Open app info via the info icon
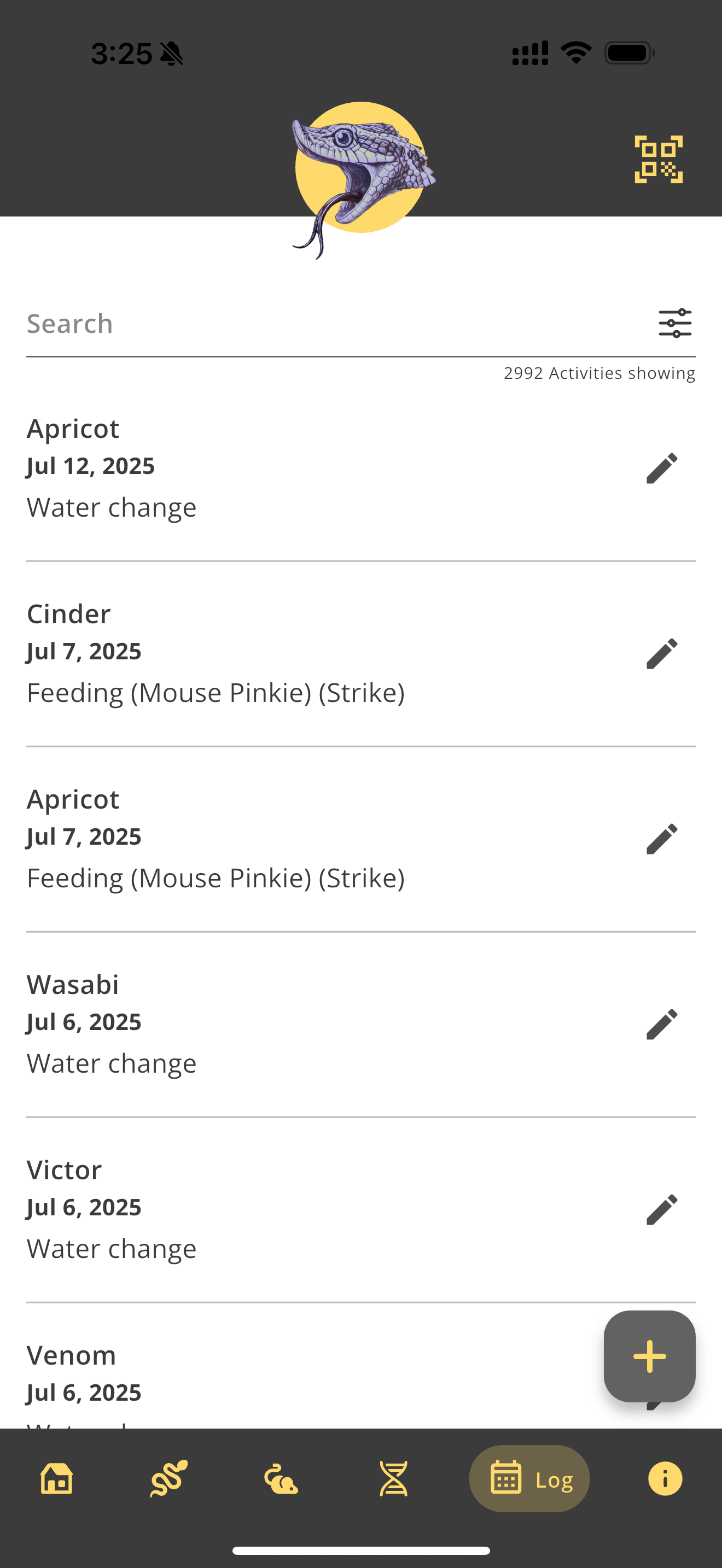 [665, 1478]
